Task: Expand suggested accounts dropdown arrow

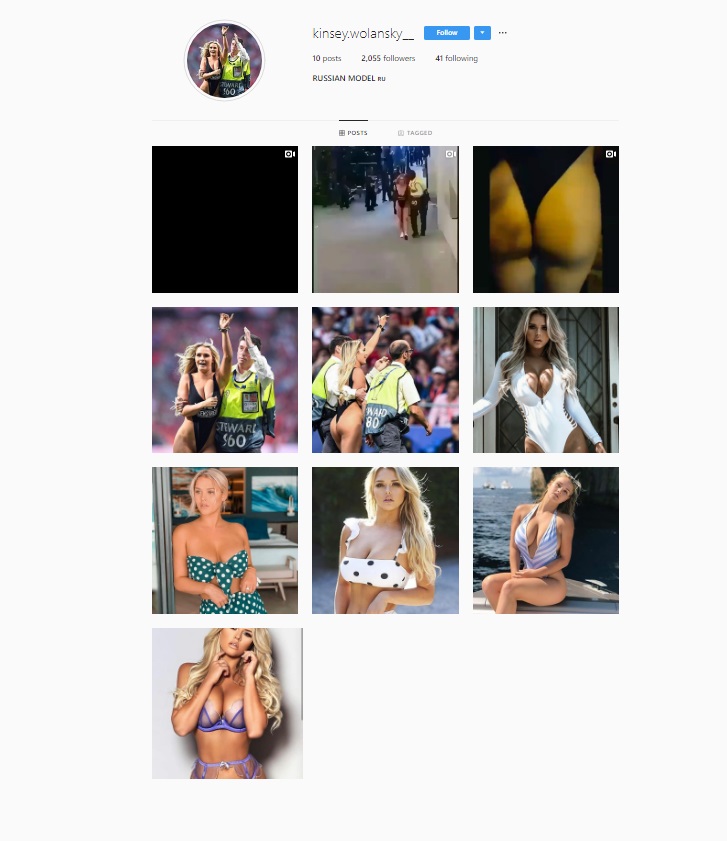Action: point(482,33)
